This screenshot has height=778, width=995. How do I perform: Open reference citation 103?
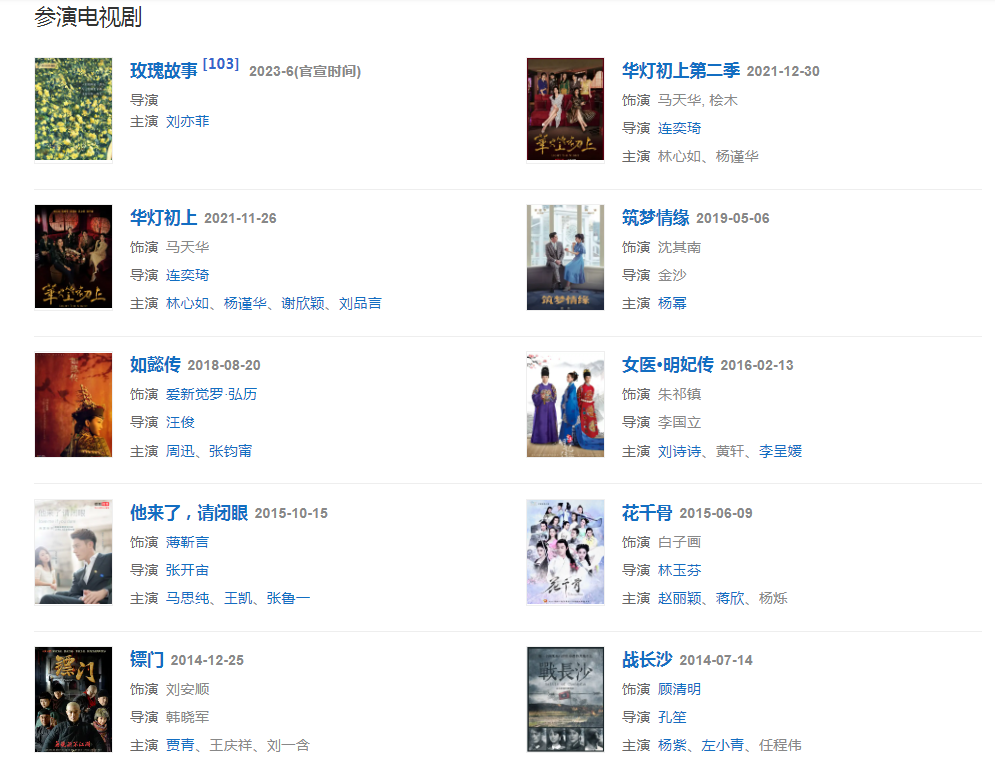(x=221, y=64)
